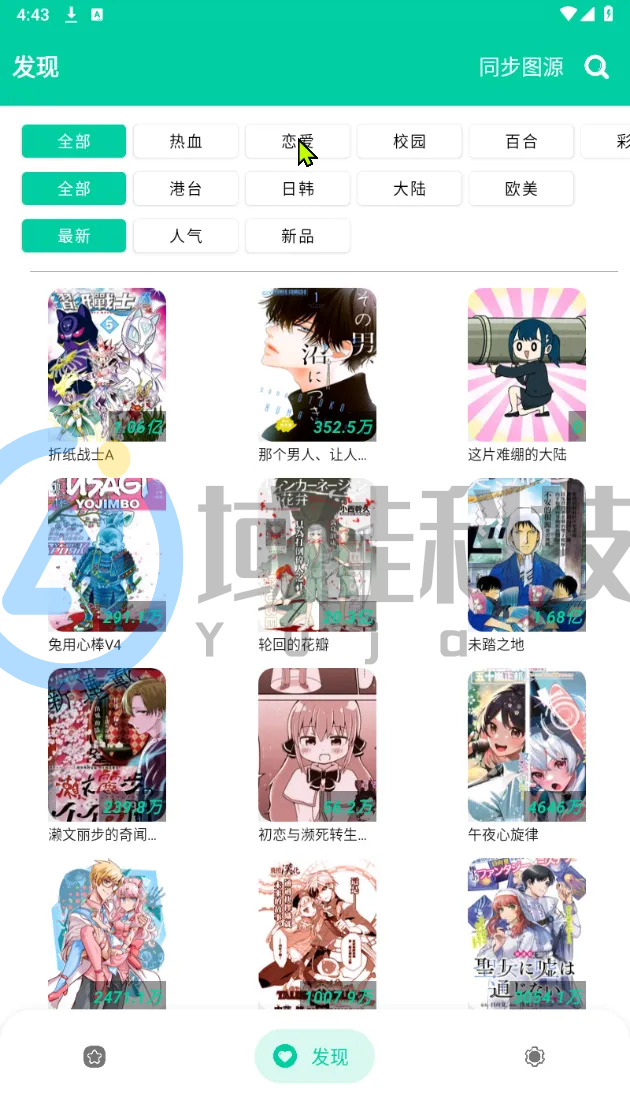Choose the 大陆 region filter
The height and width of the screenshot is (1104, 630).
(409, 188)
